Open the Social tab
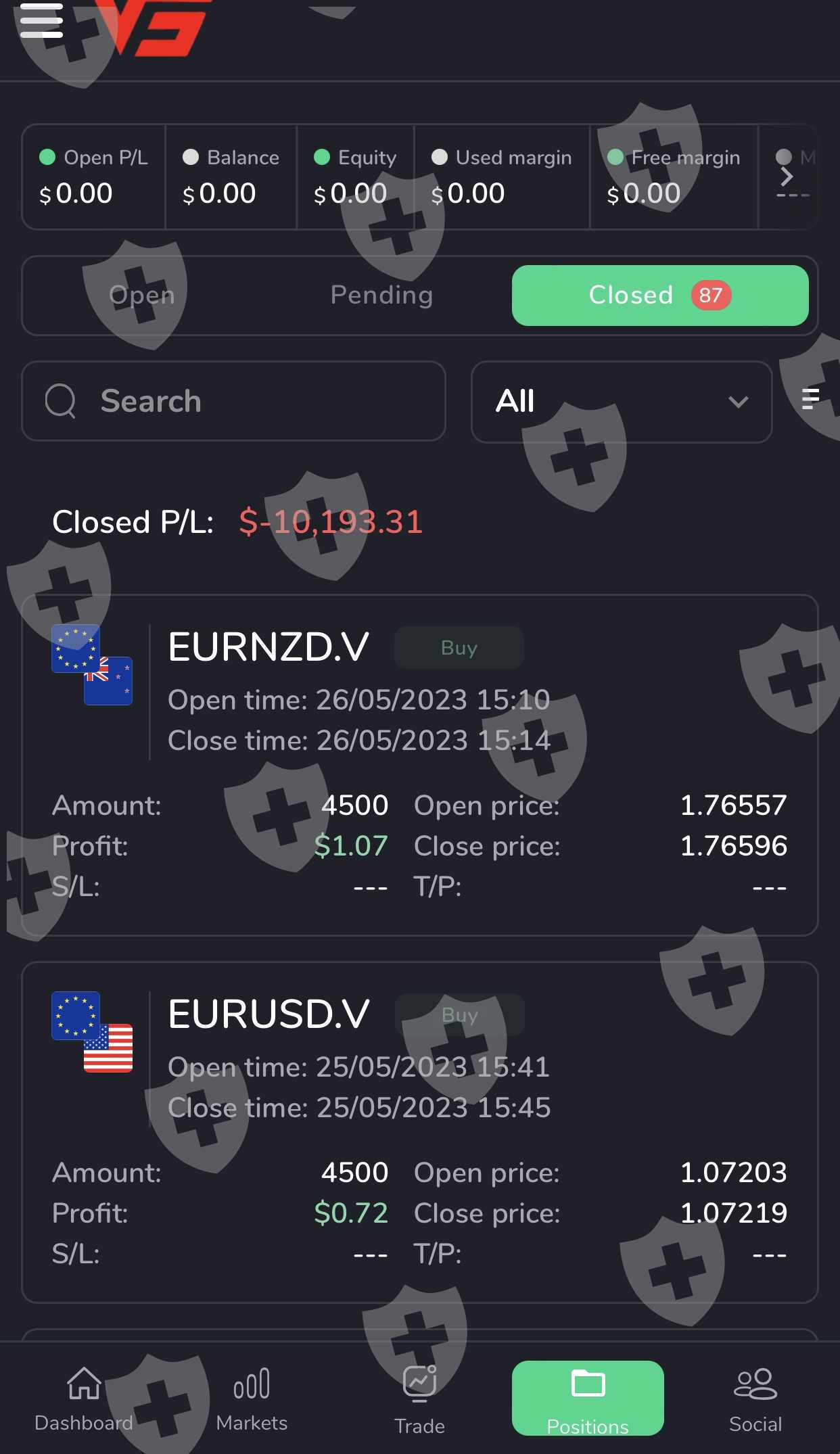This screenshot has width=840, height=1454. tap(755, 1400)
